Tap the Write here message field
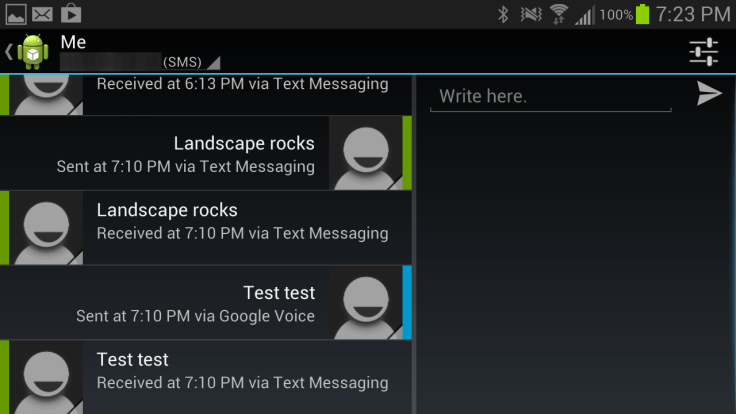736x414 pixels. [x=550, y=96]
